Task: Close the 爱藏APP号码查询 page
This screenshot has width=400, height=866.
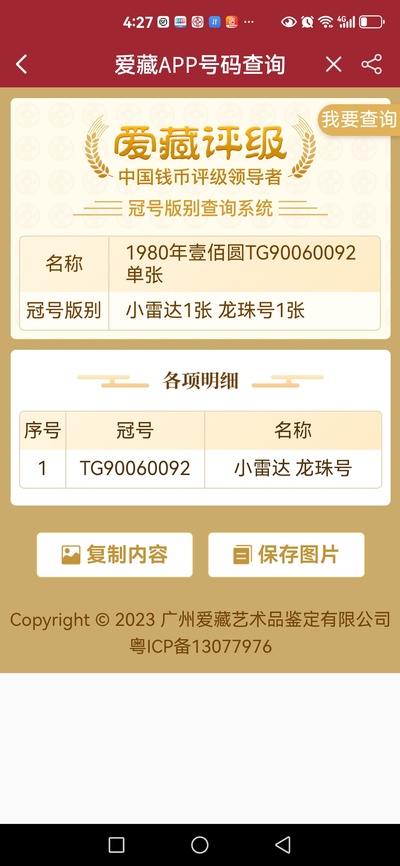Action: 333,65
